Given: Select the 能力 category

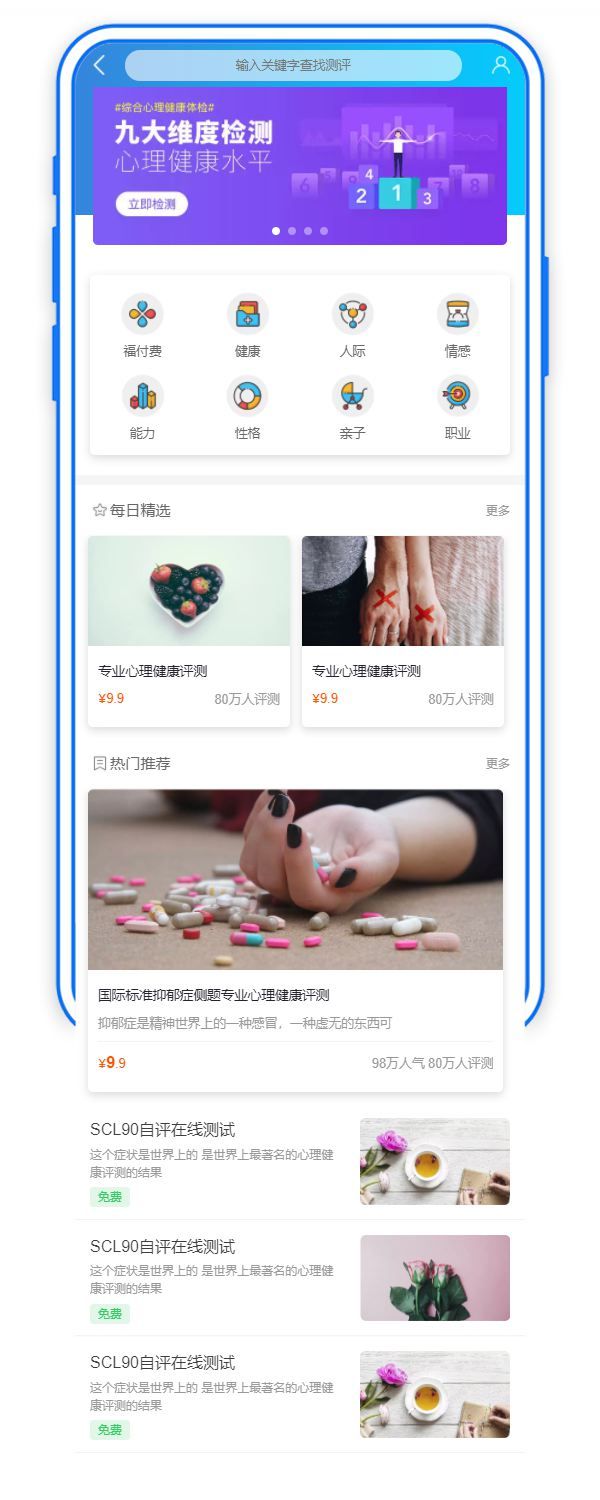Looking at the screenshot, I should [x=142, y=407].
